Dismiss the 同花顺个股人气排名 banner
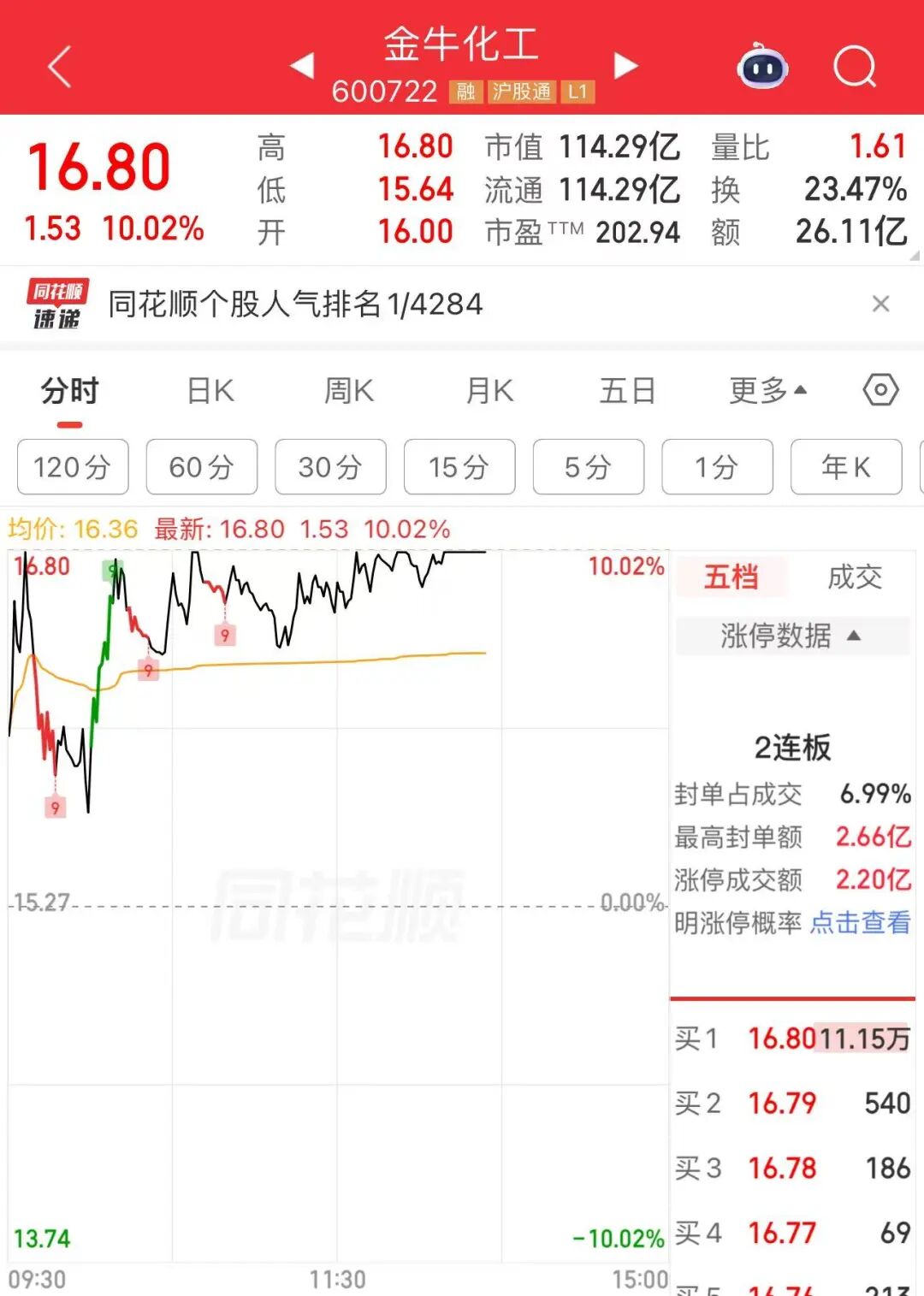This screenshot has height=1296, width=924. coord(880,304)
